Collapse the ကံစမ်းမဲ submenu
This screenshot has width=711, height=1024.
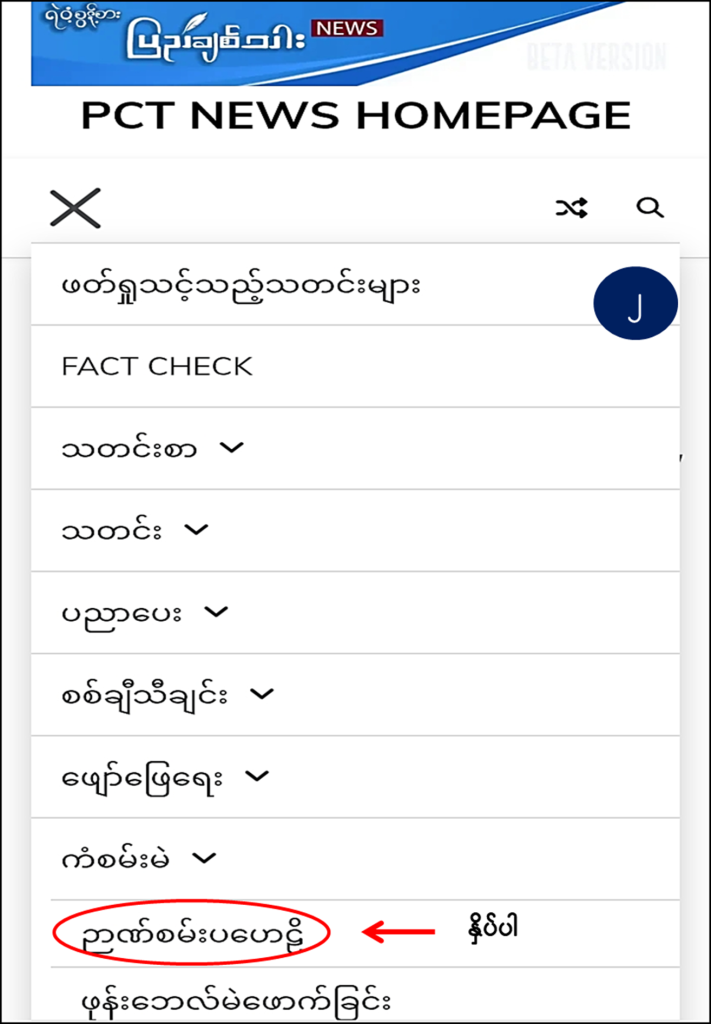coord(205,857)
